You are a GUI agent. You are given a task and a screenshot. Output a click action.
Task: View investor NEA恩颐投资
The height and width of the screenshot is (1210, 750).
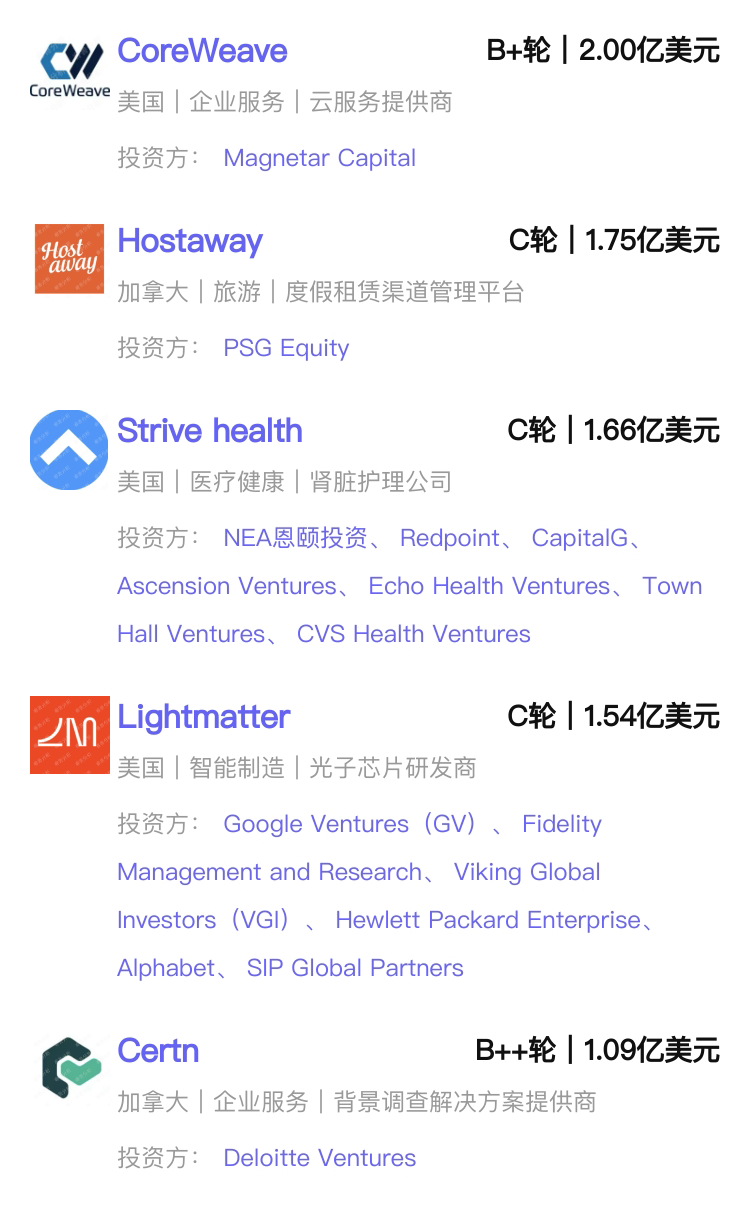point(295,538)
